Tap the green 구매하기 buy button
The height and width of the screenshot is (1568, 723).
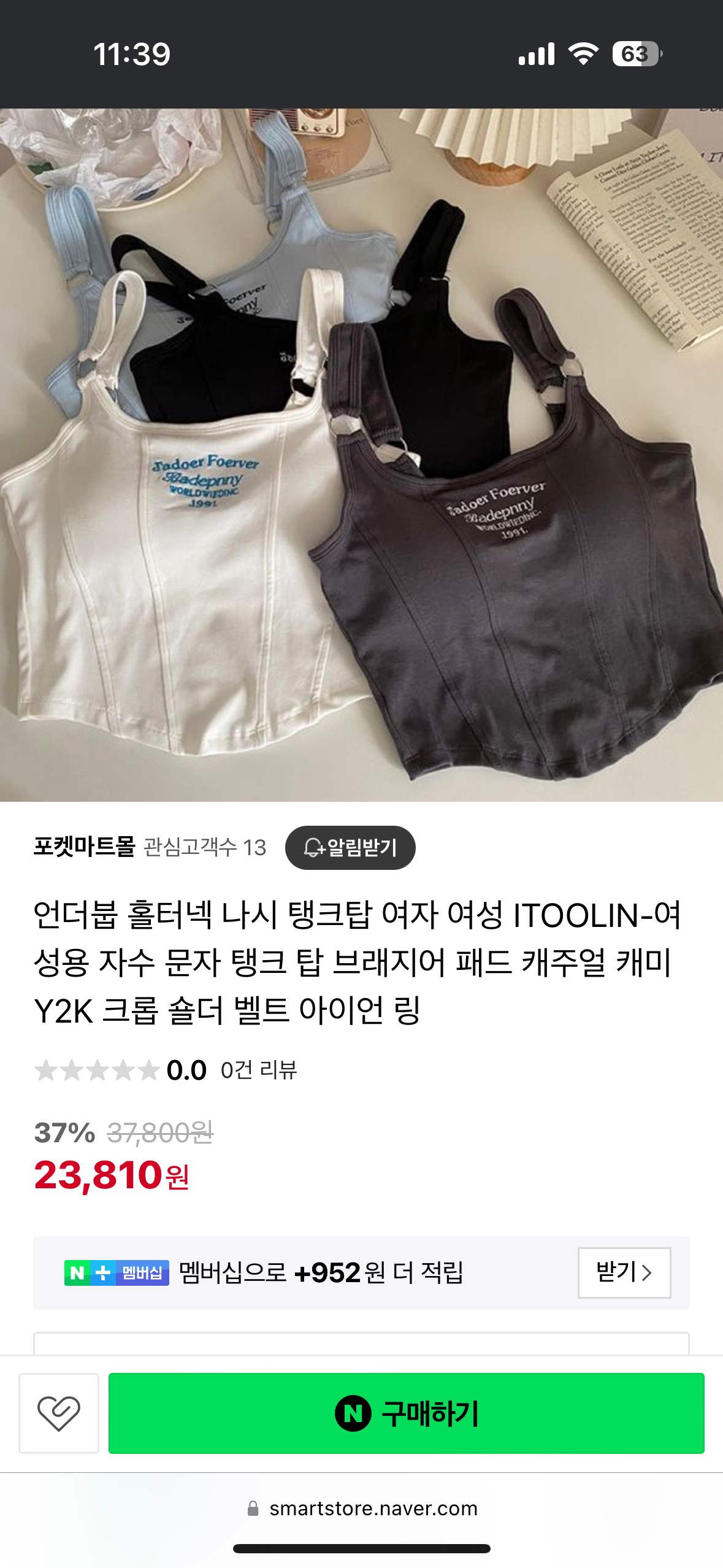point(406,1413)
